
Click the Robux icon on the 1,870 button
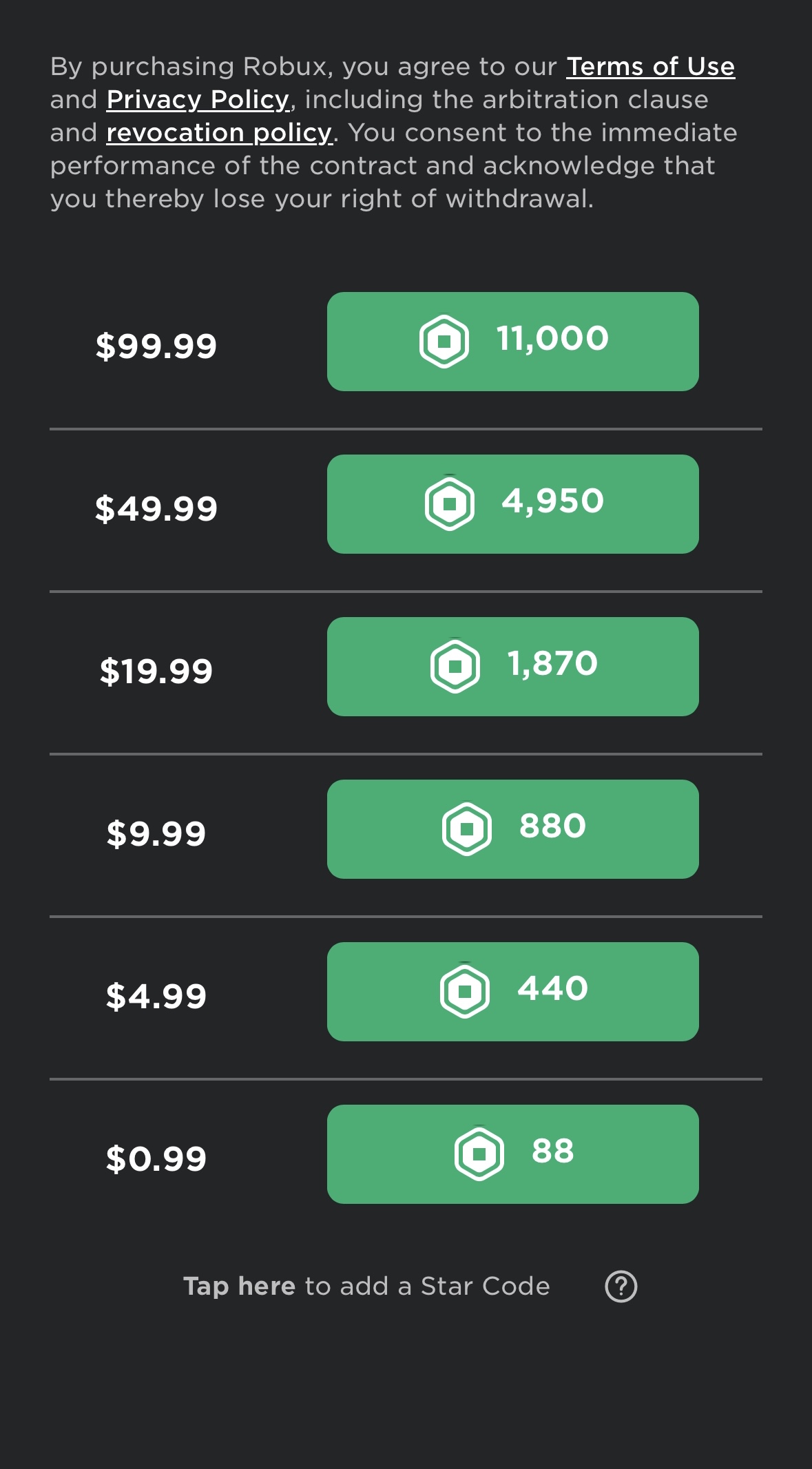pos(455,665)
